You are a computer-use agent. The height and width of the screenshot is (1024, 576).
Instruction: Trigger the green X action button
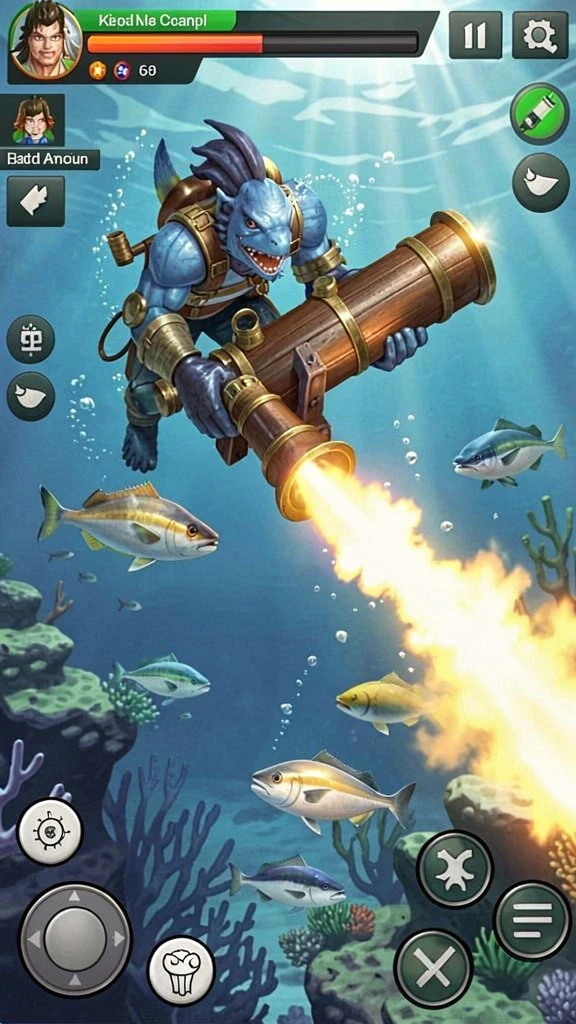click(434, 968)
